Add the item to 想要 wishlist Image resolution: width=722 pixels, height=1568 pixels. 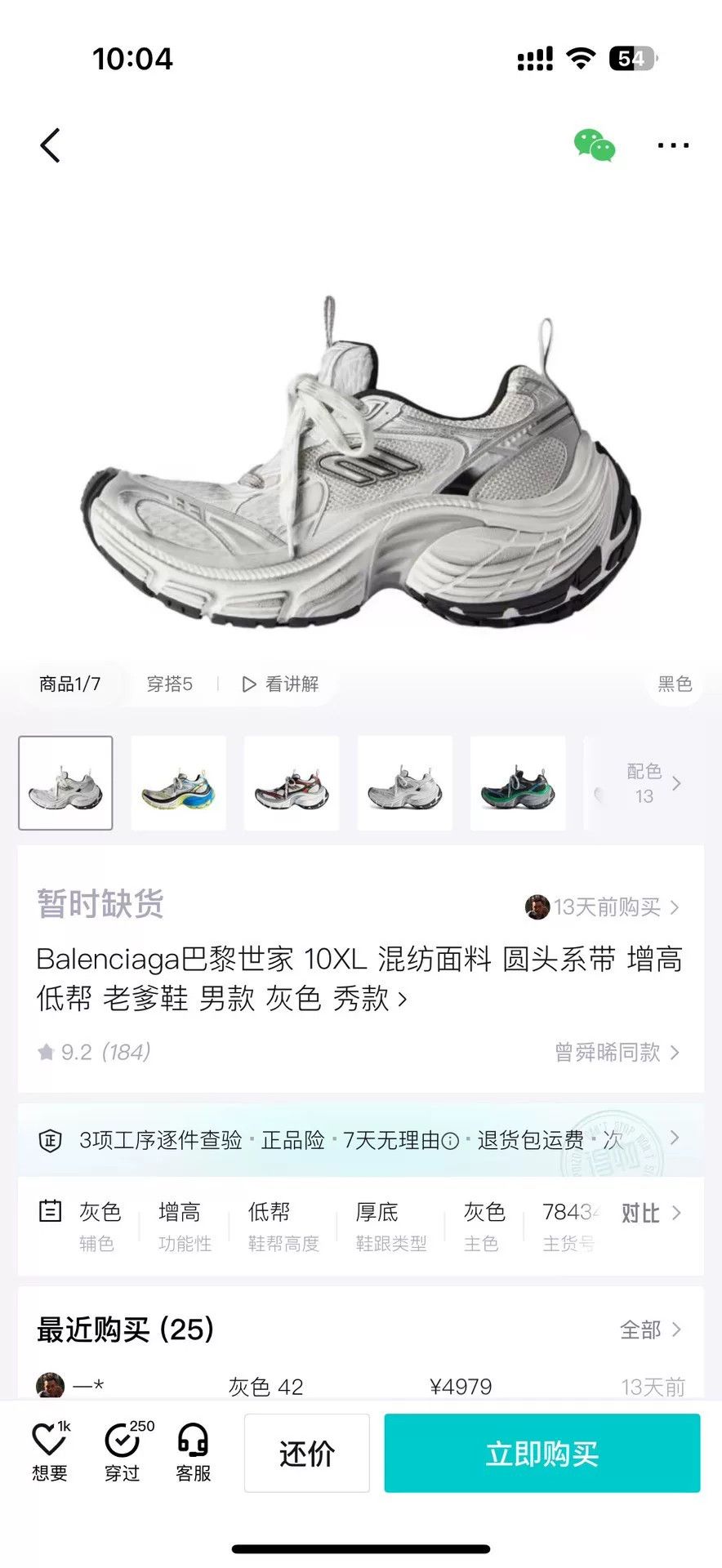tap(50, 1452)
